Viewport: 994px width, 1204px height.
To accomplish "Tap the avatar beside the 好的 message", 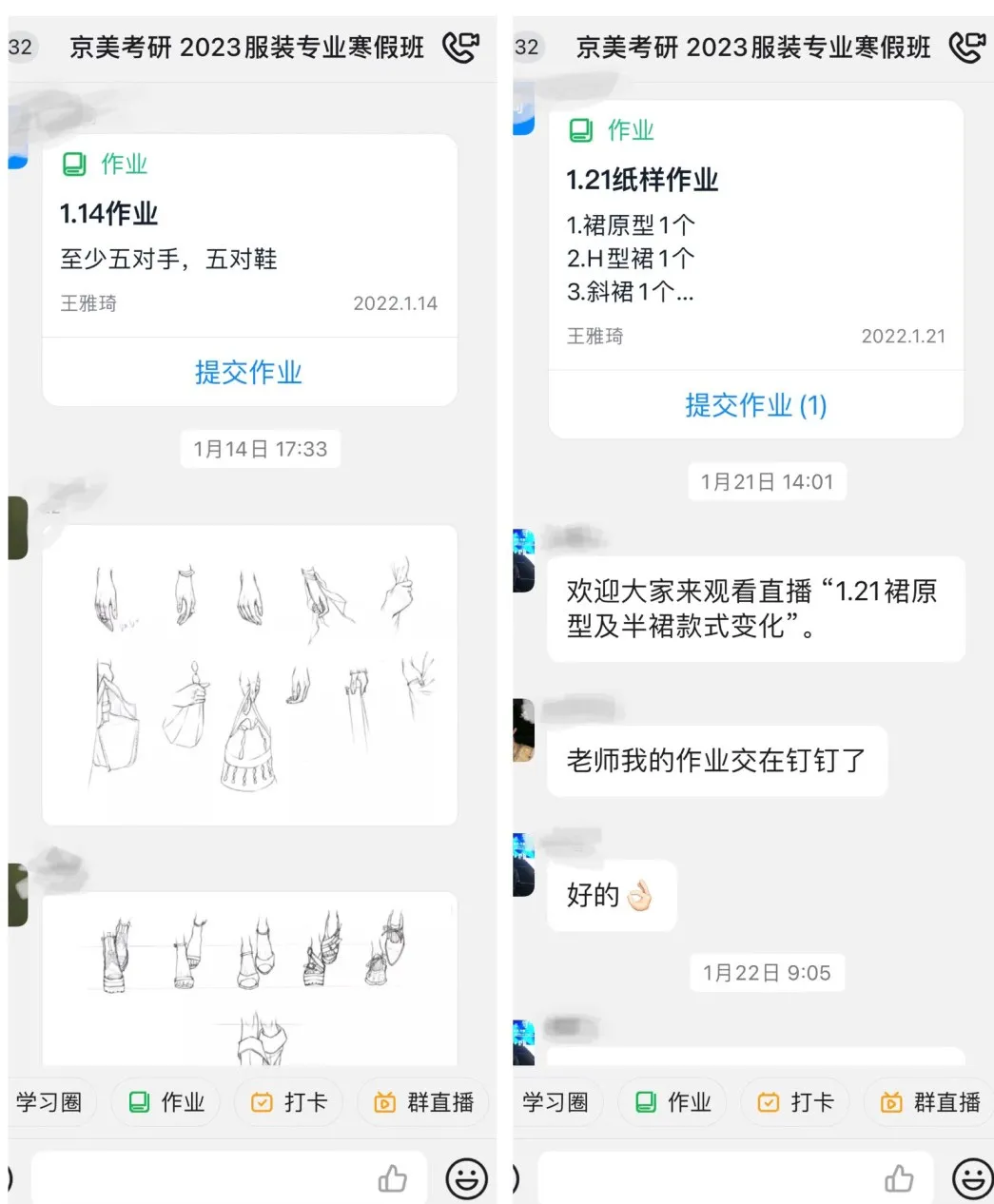I will 524,864.
